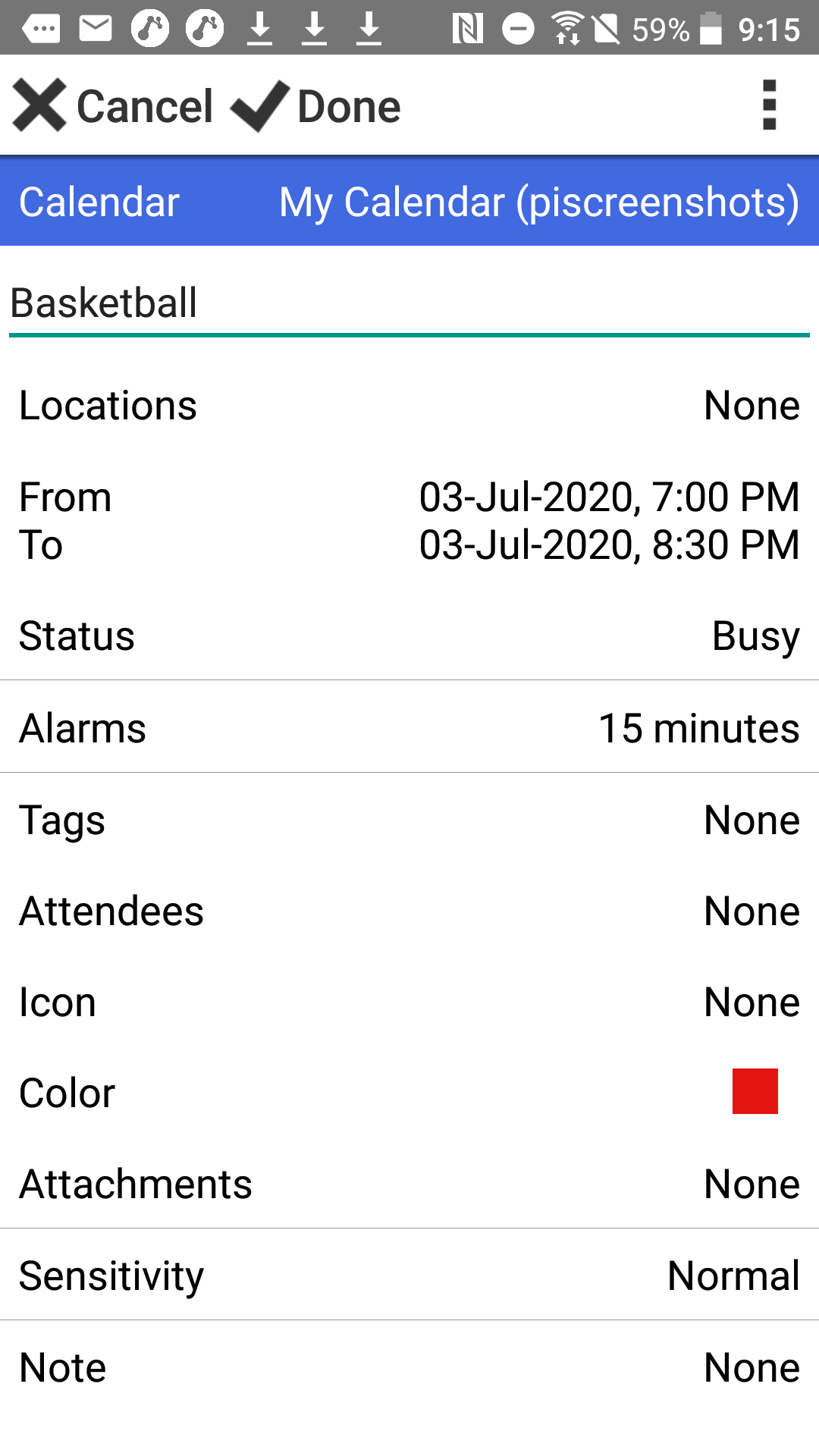Edit the Basketball title field
The width and height of the screenshot is (819, 1456).
409,303
